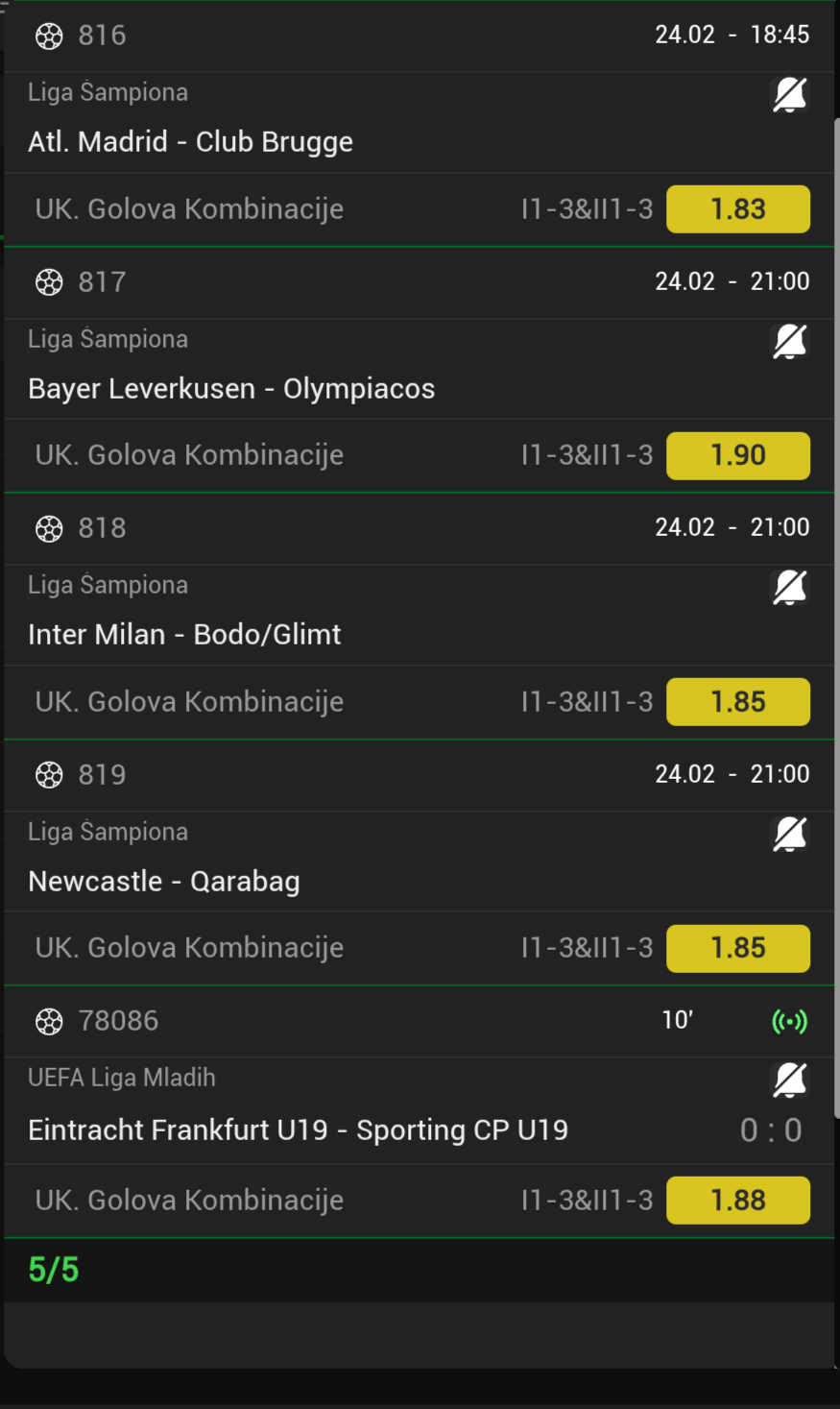Toggle notification bell for Atl. Madrid - Club Brugge
Viewport: 840px width, 1409px height.
(790, 95)
